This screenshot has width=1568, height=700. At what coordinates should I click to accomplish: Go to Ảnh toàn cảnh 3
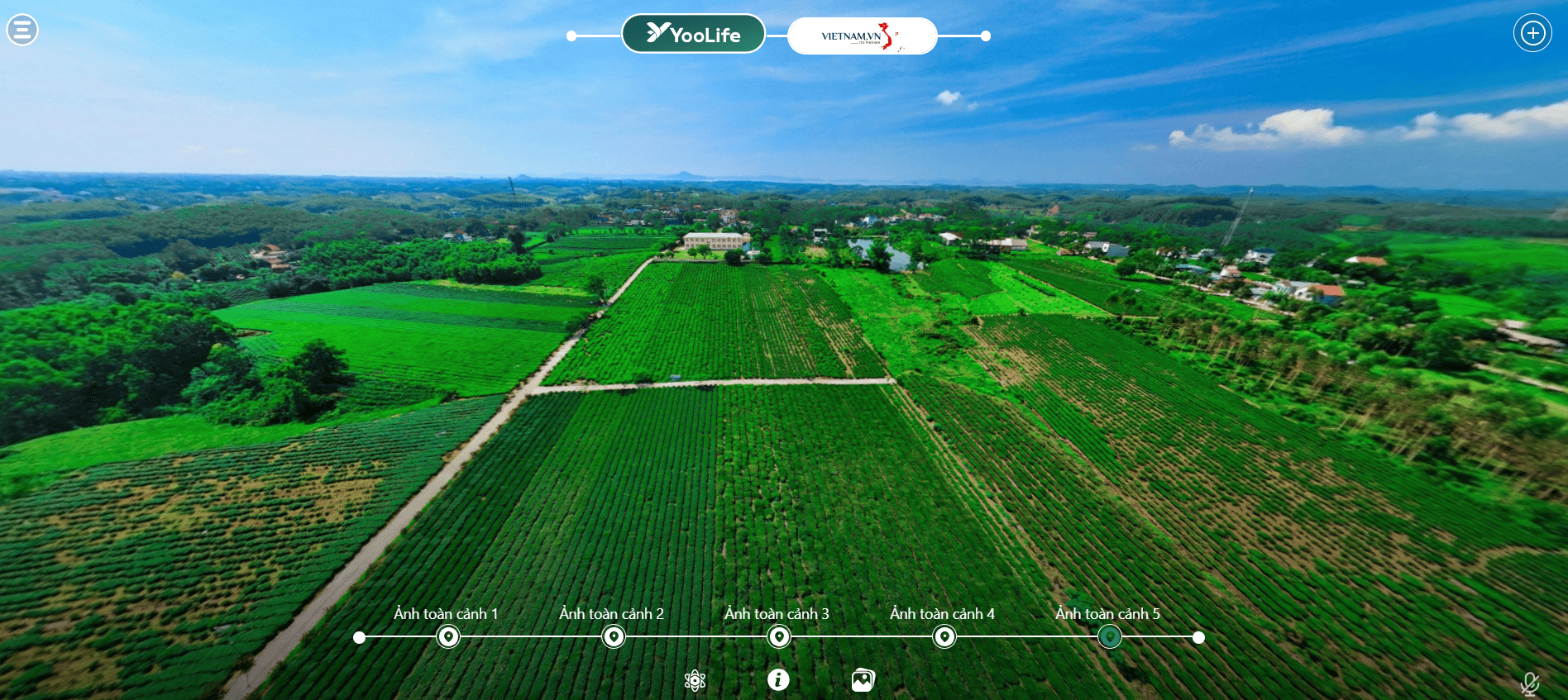[x=778, y=637]
